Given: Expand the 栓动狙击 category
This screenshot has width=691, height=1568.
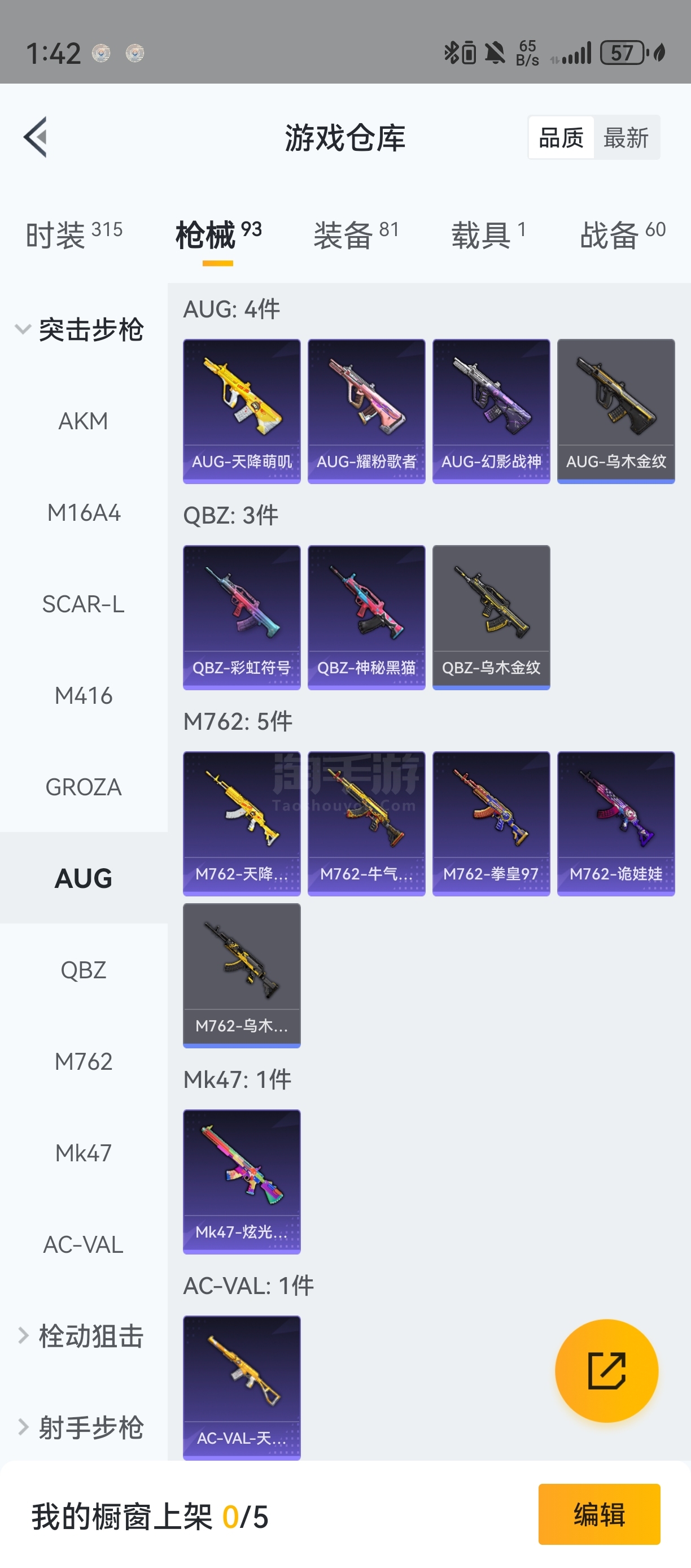Looking at the screenshot, I should click(x=79, y=1335).
